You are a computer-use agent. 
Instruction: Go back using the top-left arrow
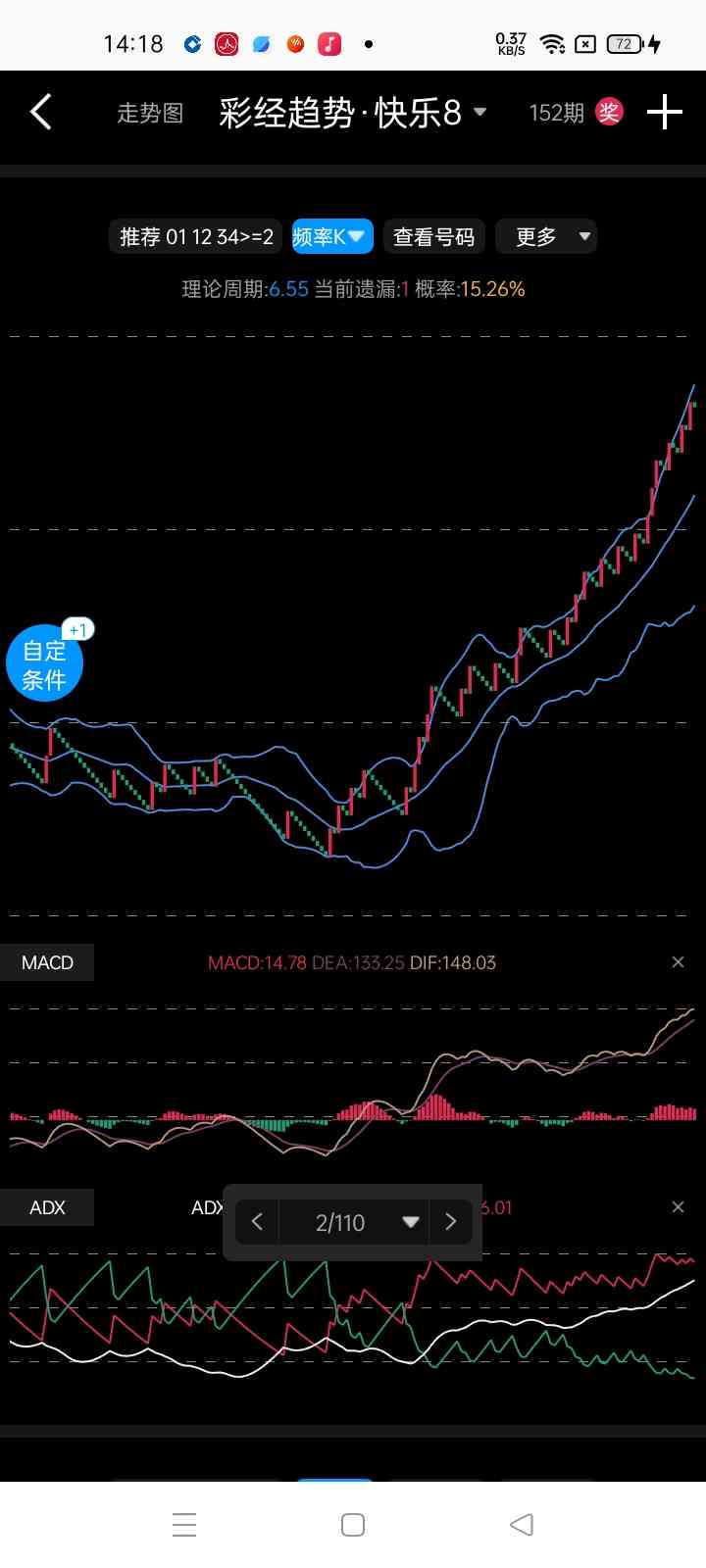[41, 113]
